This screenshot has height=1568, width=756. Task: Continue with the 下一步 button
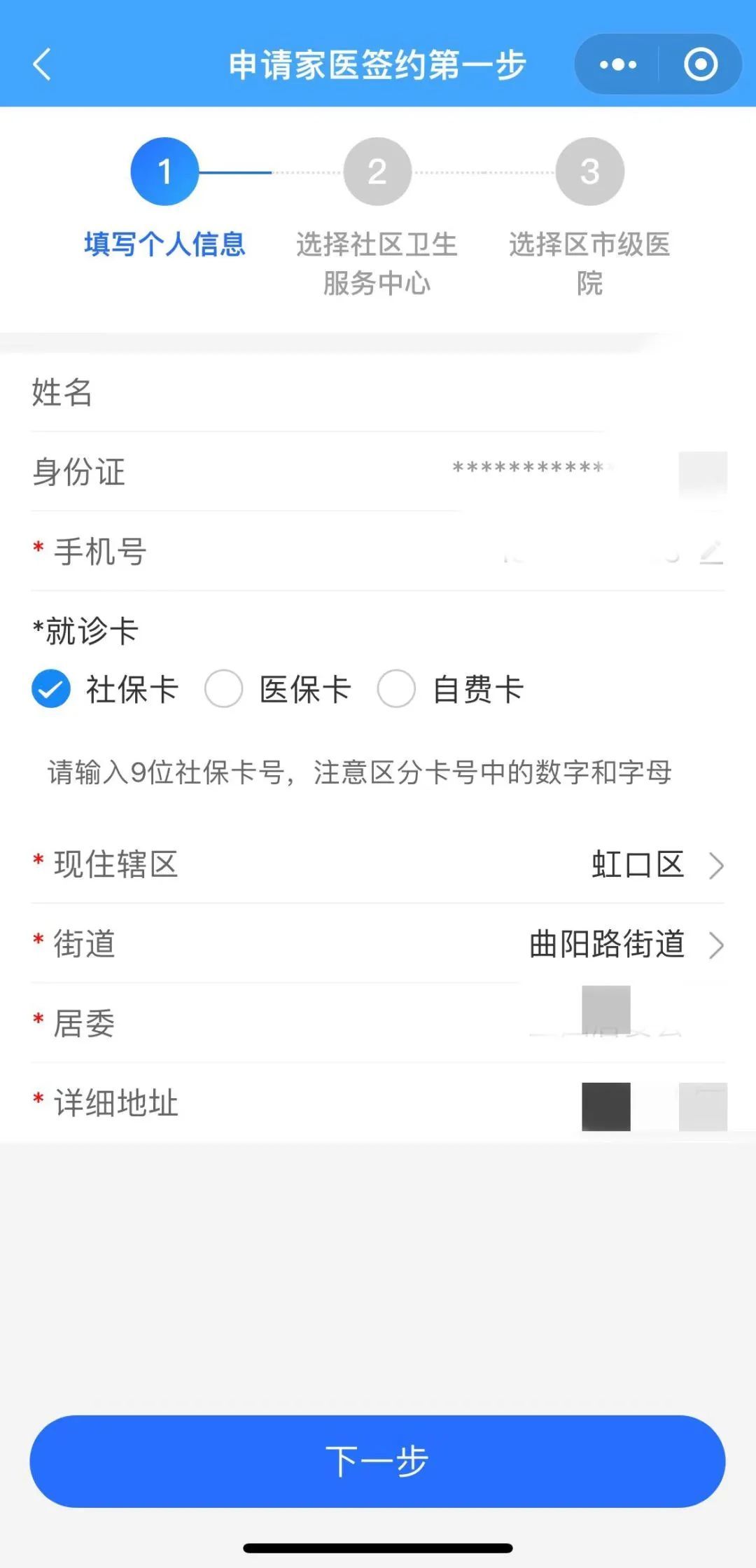coord(377,1461)
